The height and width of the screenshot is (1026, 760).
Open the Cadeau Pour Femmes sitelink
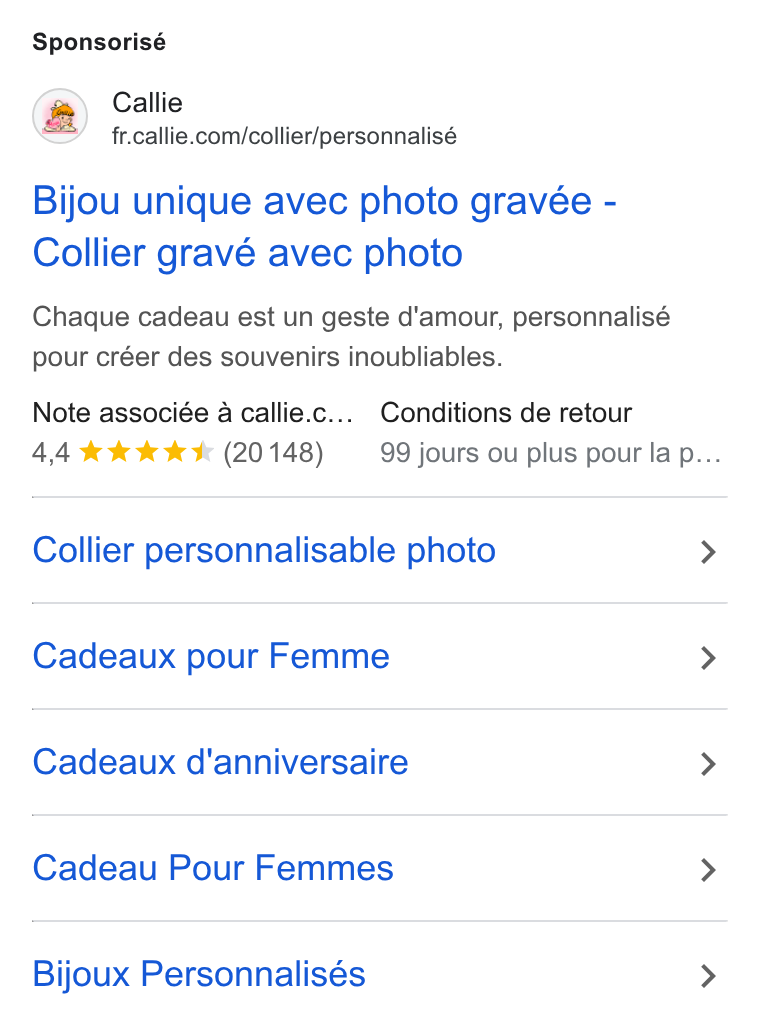click(x=380, y=868)
